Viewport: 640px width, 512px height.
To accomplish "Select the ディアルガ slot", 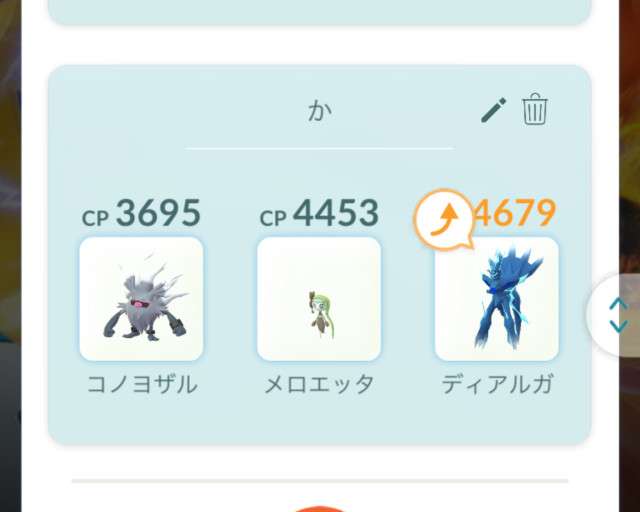I will coord(497,299).
